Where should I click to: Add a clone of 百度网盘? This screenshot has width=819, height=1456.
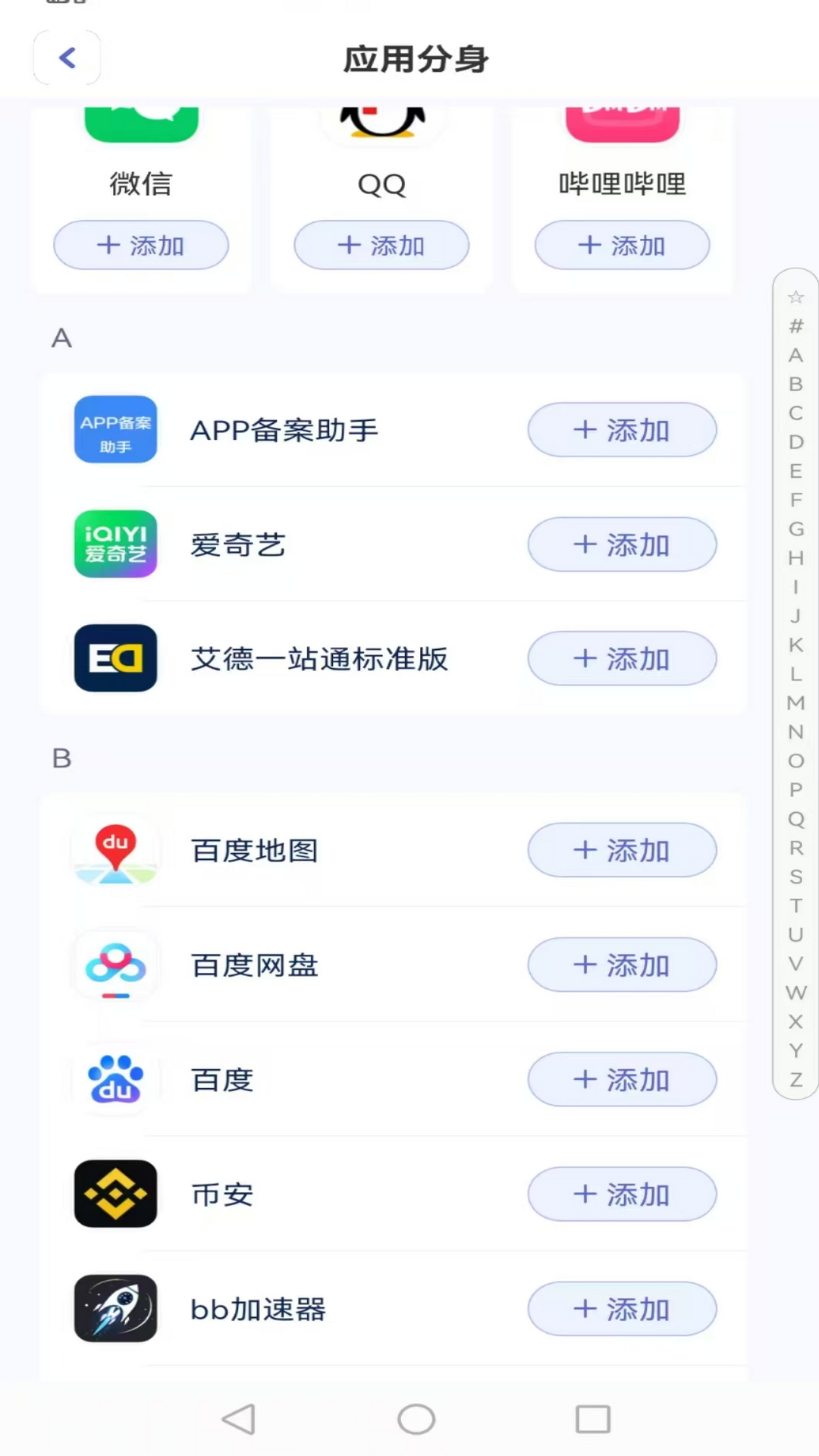point(622,965)
